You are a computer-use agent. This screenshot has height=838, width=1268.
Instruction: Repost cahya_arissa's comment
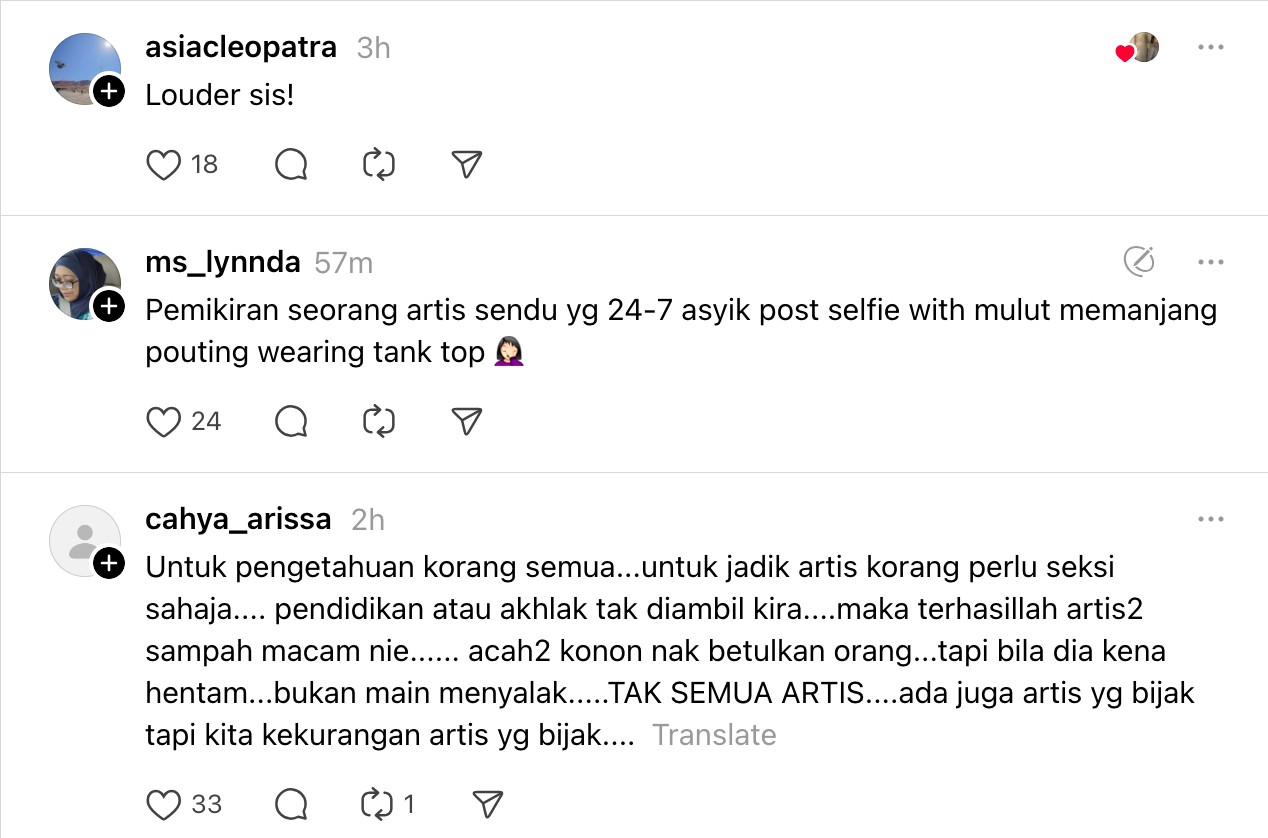click(379, 804)
